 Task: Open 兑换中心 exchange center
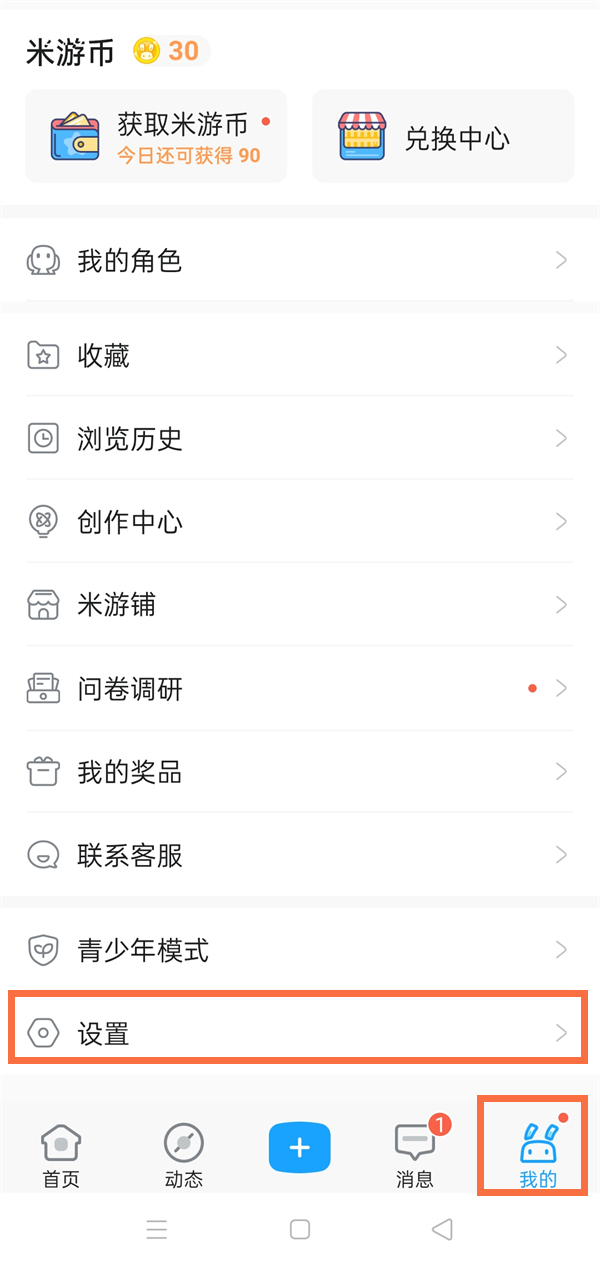coord(443,137)
